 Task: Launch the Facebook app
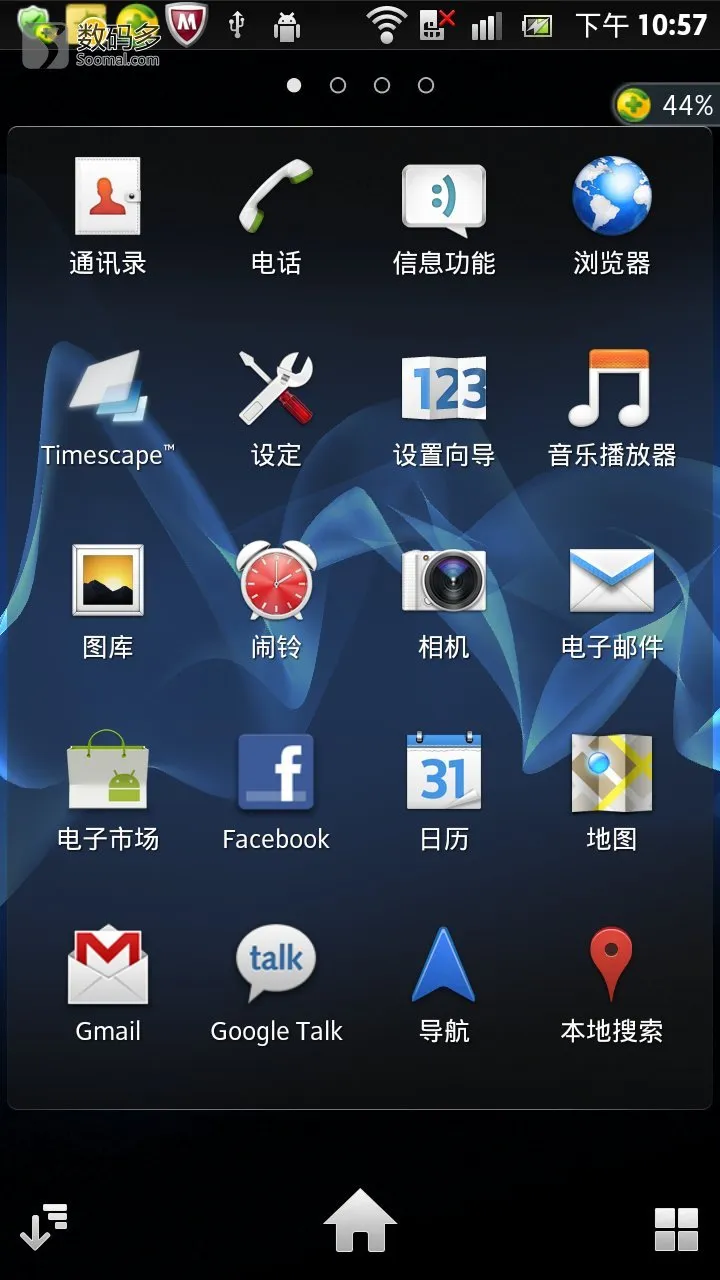click(x=276, y=773)
